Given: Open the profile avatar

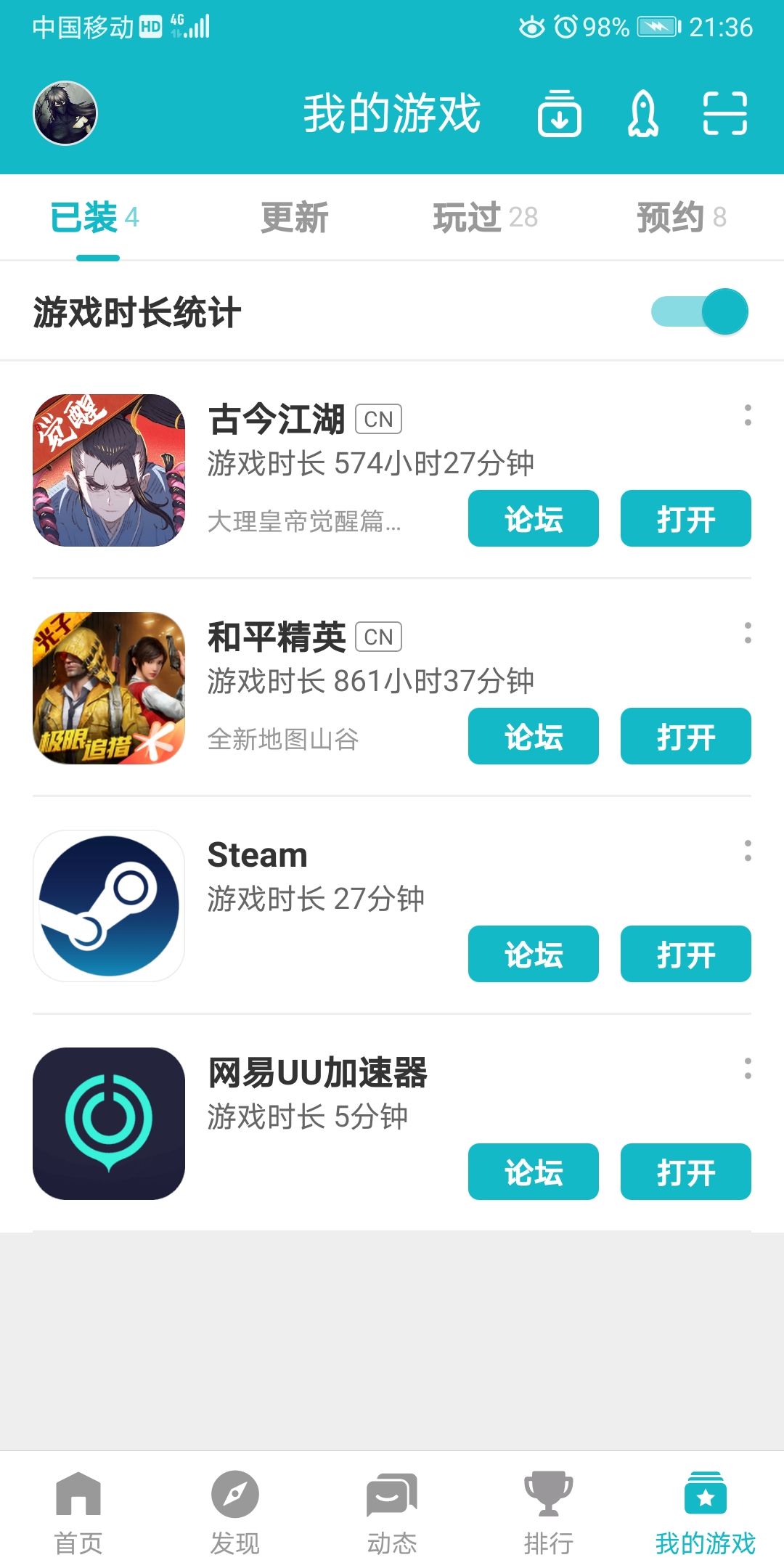Looking at the screenshot, I should (65, 113).
